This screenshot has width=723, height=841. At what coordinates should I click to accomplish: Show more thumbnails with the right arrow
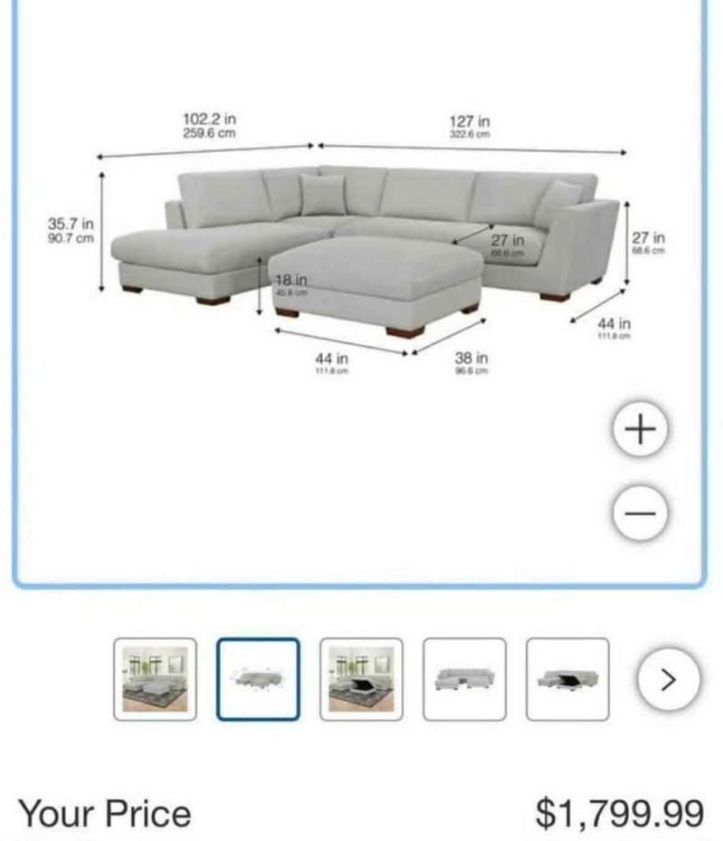[669, 679]
